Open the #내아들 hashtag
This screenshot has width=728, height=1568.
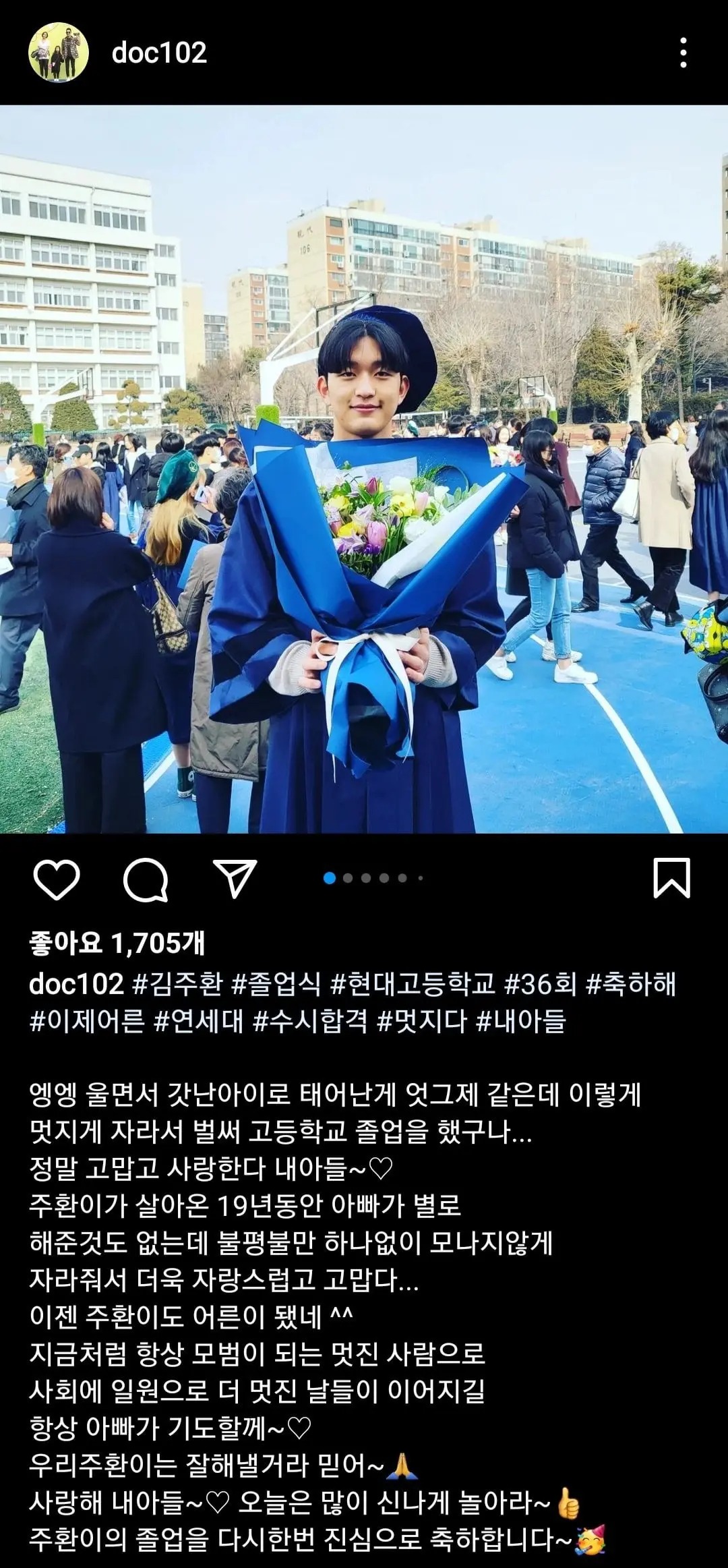coord(521,1021)
